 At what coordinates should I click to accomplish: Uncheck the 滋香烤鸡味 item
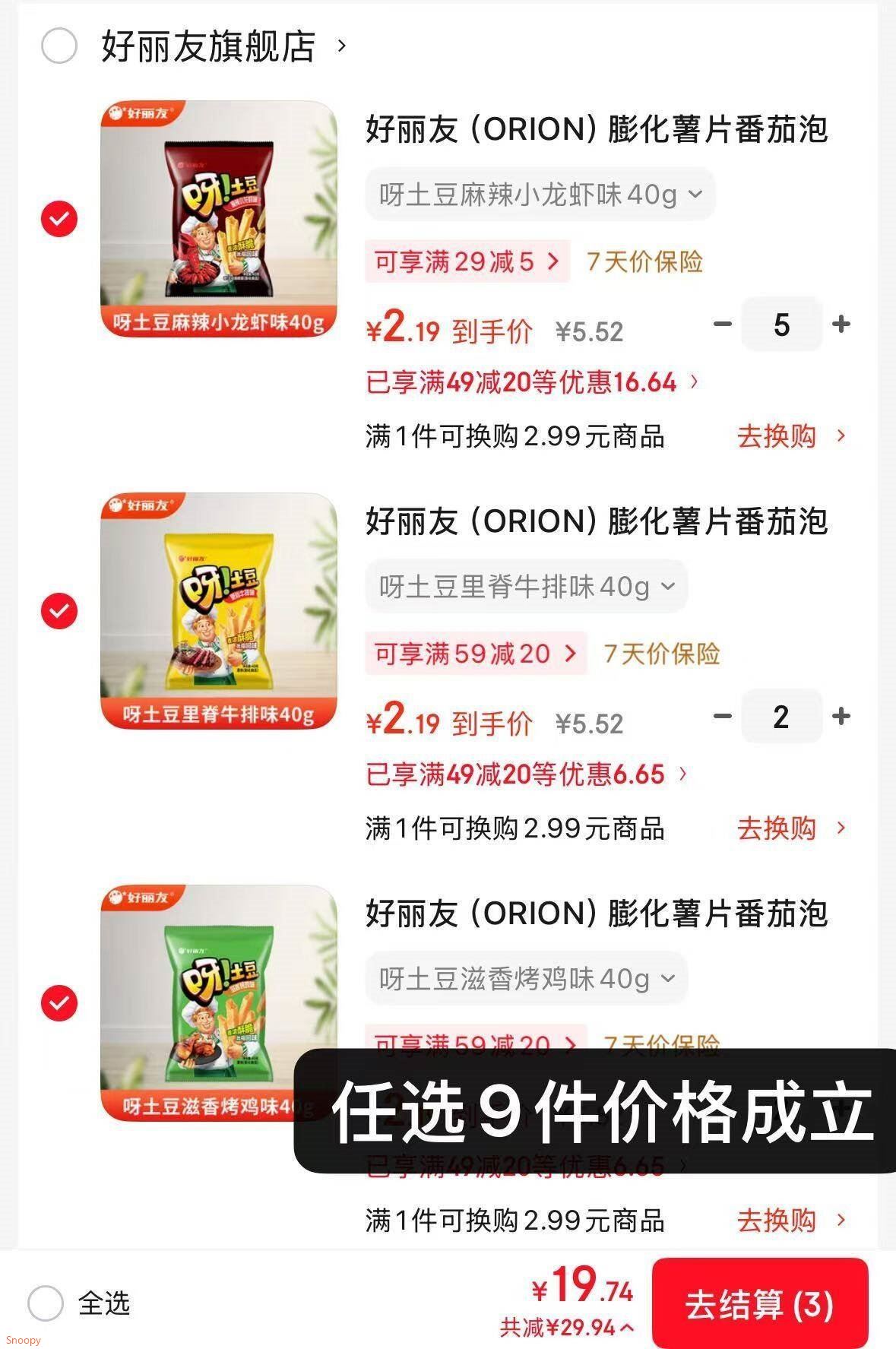coord(59,1003)
